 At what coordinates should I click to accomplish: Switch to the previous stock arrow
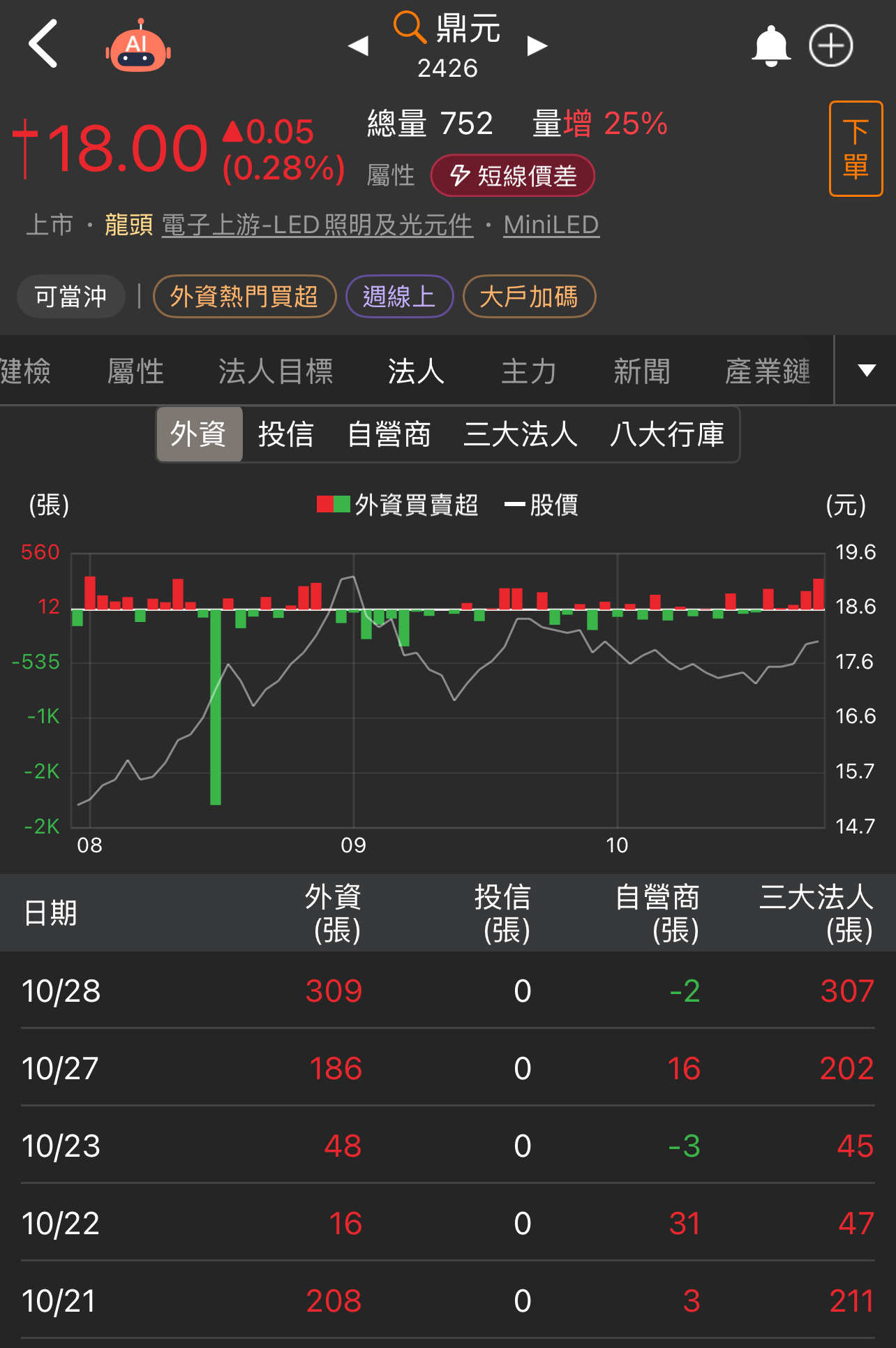(358, 46)
